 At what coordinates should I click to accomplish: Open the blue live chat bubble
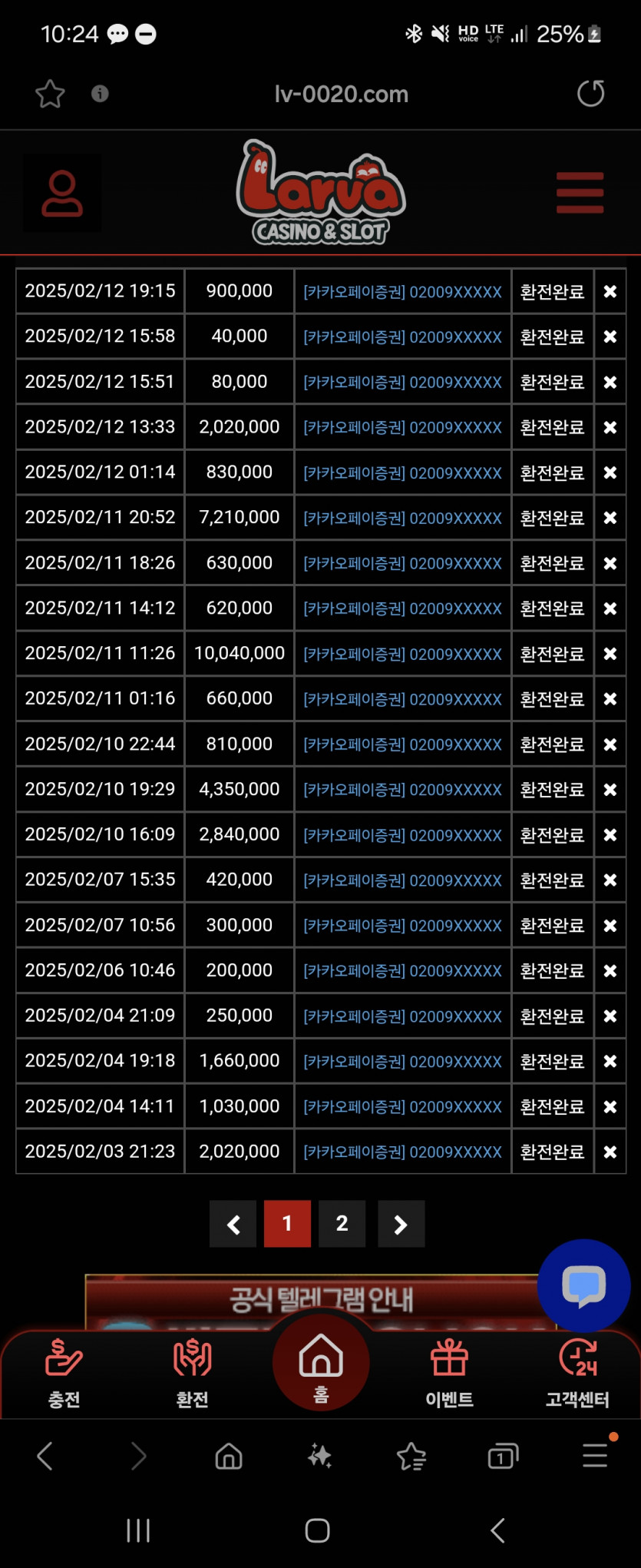tap(583, 1285)
